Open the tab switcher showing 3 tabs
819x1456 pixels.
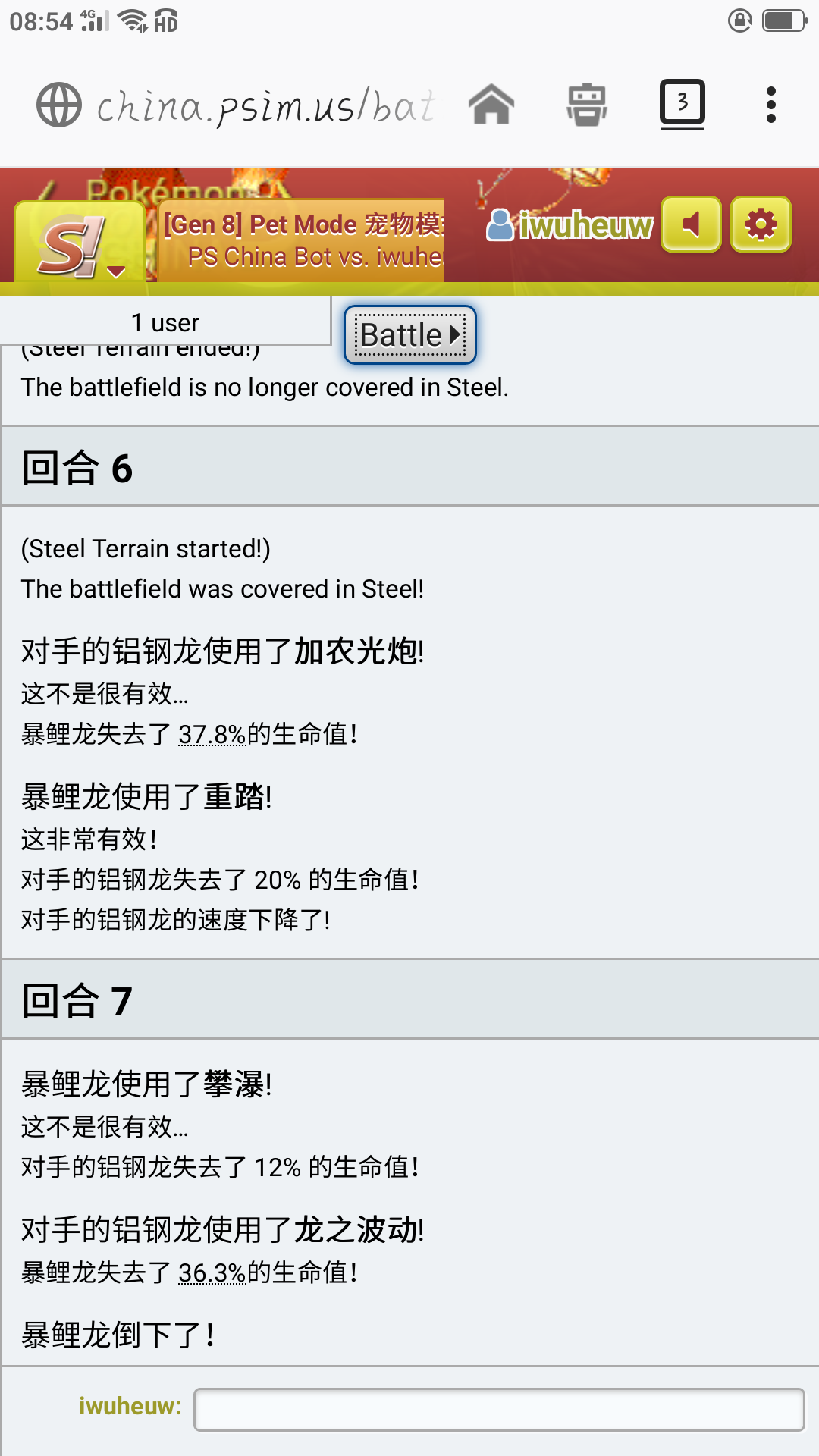[682, 104]
